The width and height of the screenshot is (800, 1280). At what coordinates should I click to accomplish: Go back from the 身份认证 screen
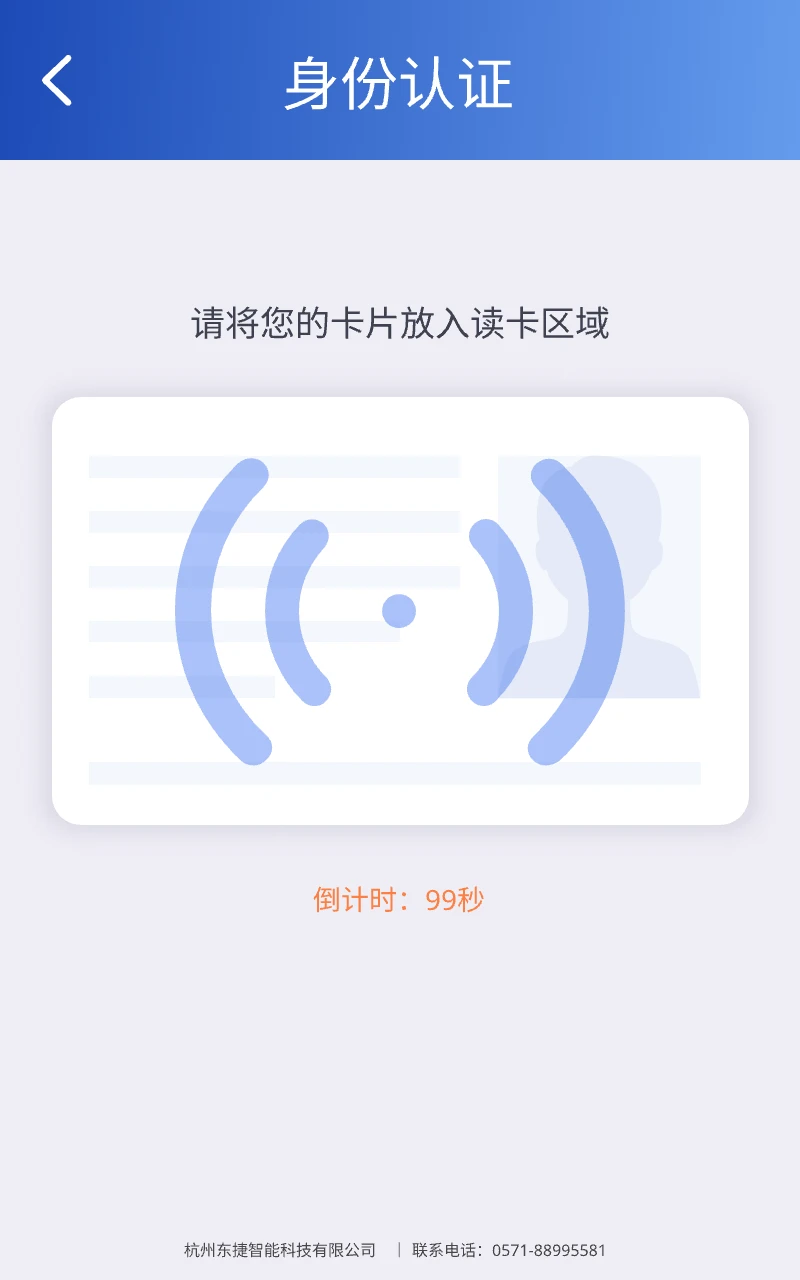[57, 80]
